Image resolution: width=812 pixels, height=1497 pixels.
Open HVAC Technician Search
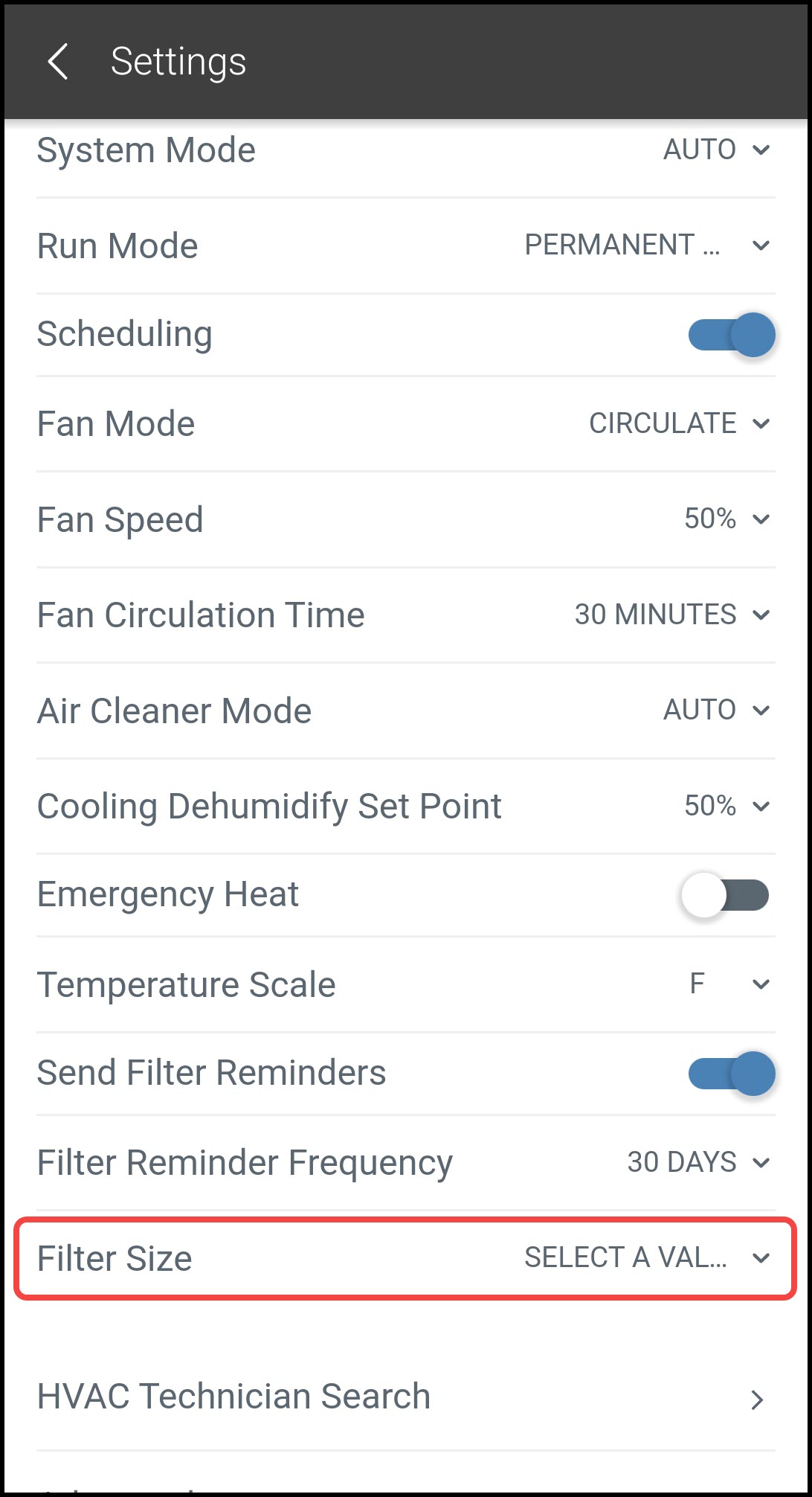234,1396
